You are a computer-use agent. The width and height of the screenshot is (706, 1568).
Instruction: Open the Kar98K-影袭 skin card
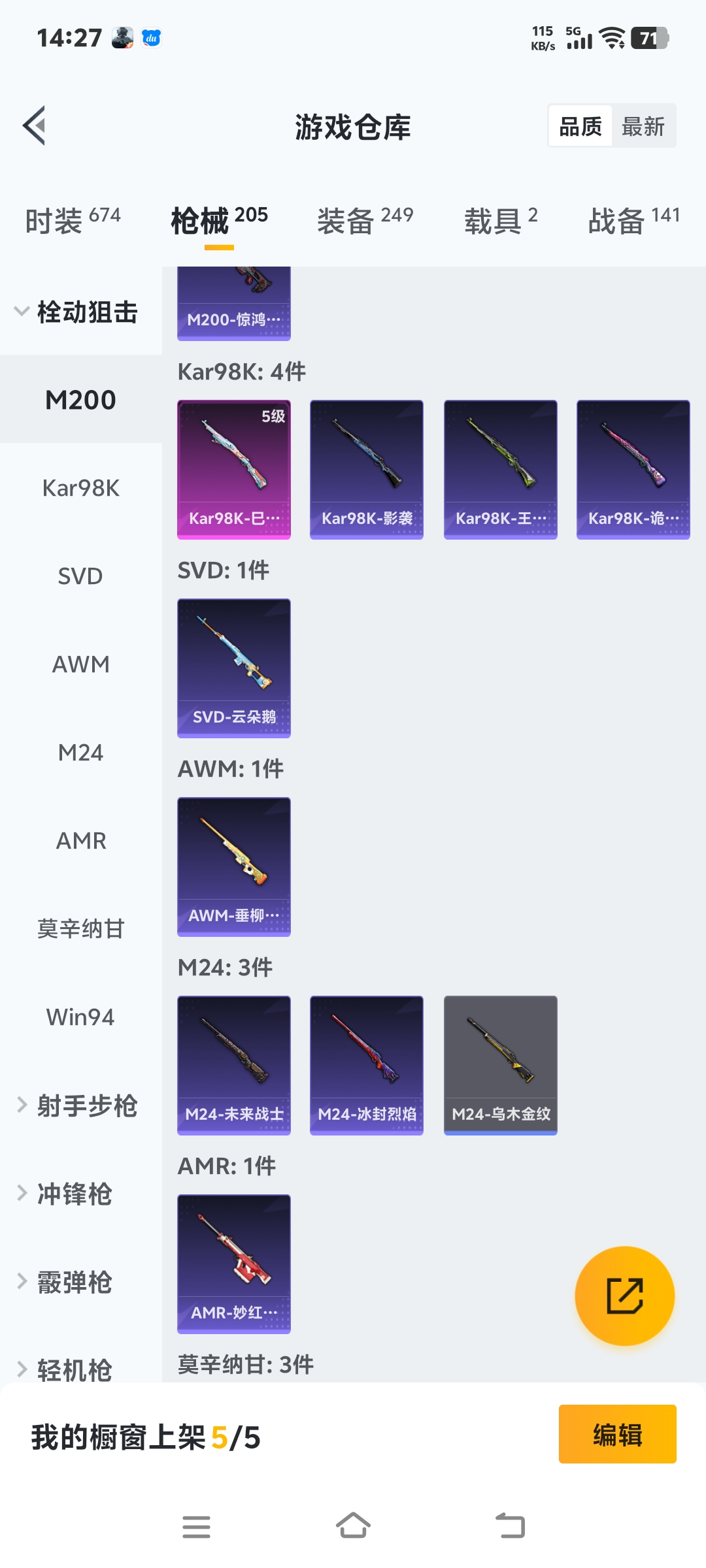[x=367, y=469]
